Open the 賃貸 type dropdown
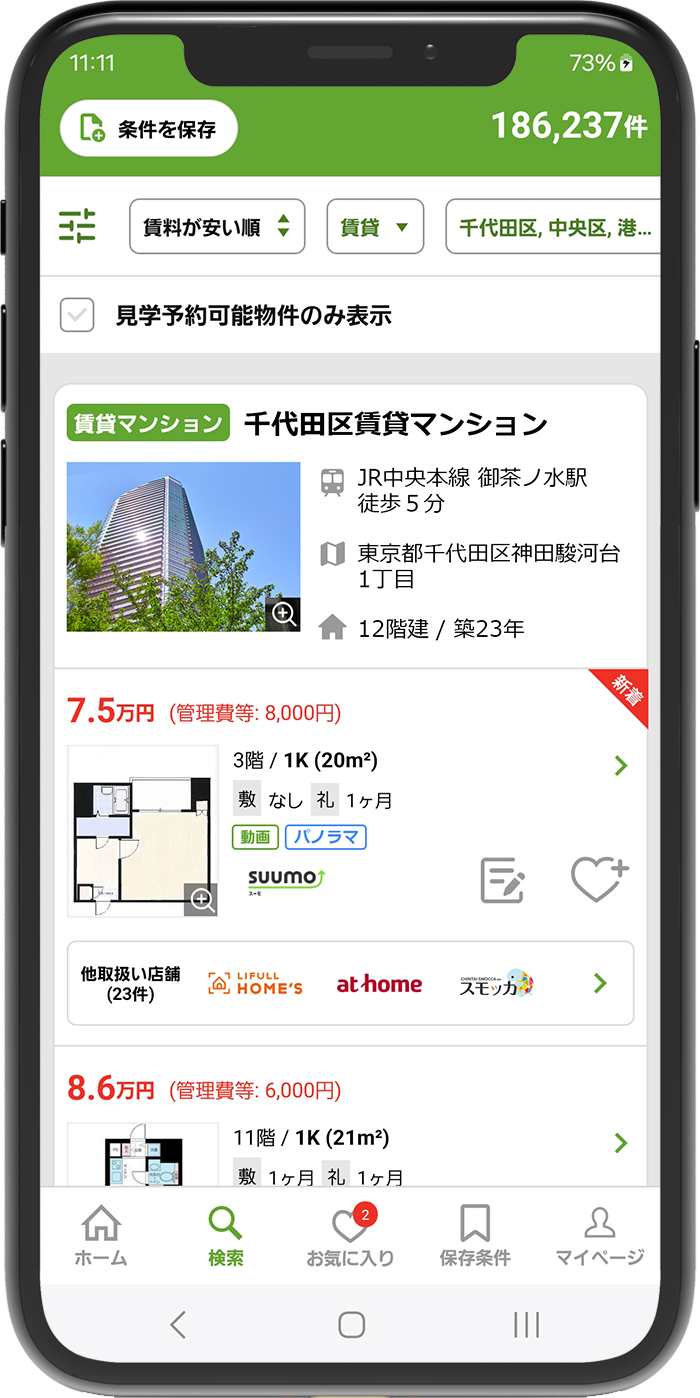Image resolution: width=700 pixels, height=1398 pixels. tap(375, 227)
